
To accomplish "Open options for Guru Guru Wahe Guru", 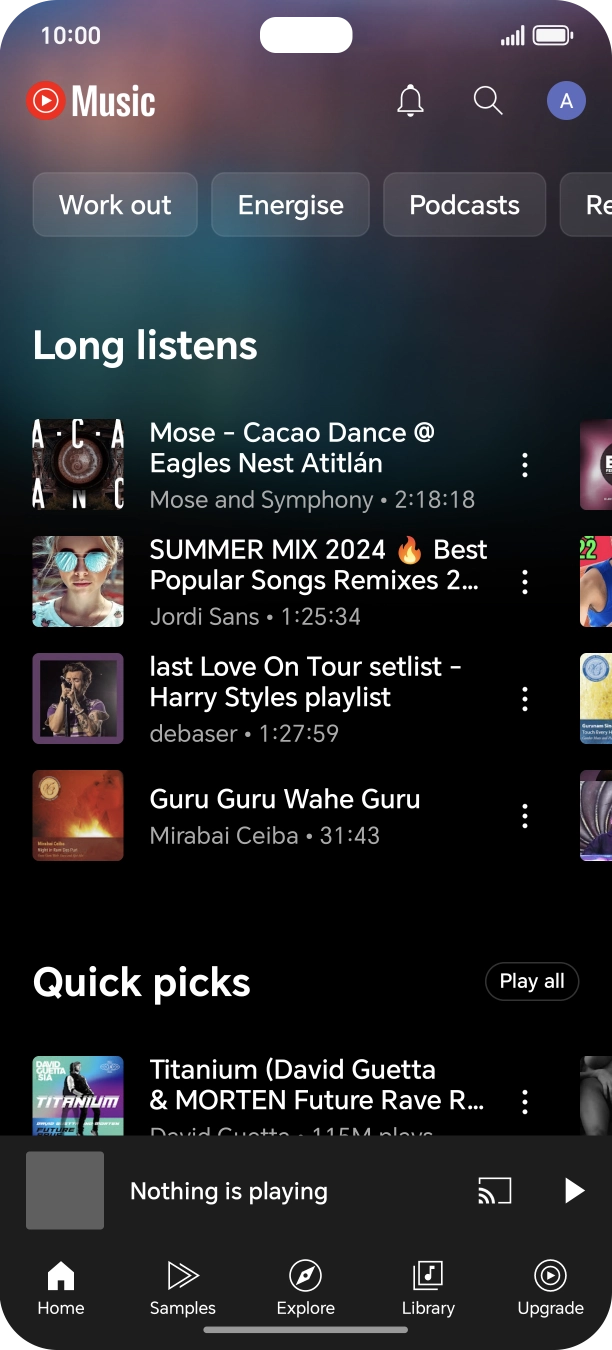I will tap(524, 816).
